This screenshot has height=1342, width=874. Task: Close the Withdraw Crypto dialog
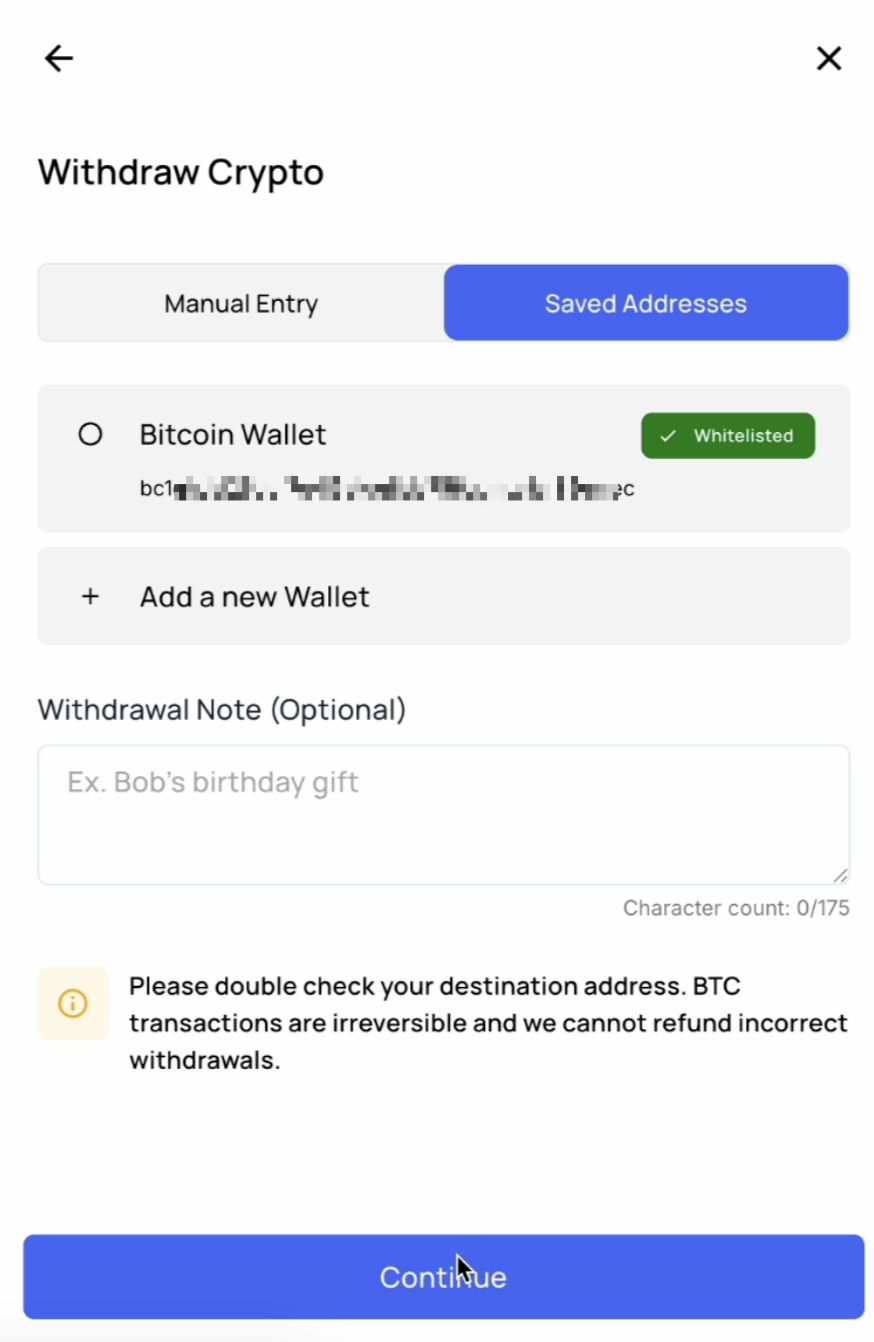click(829, 58)
